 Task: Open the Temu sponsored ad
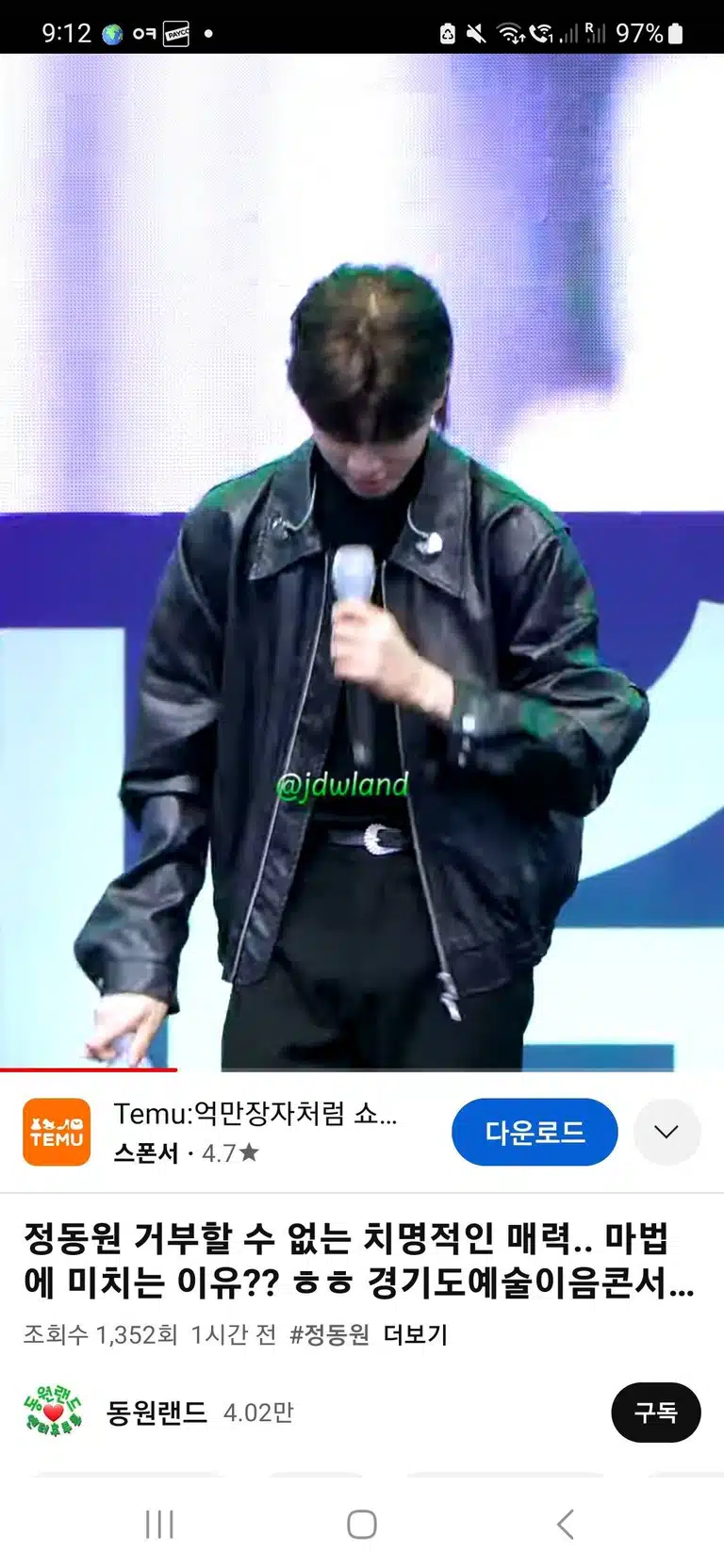(255, 1132)
